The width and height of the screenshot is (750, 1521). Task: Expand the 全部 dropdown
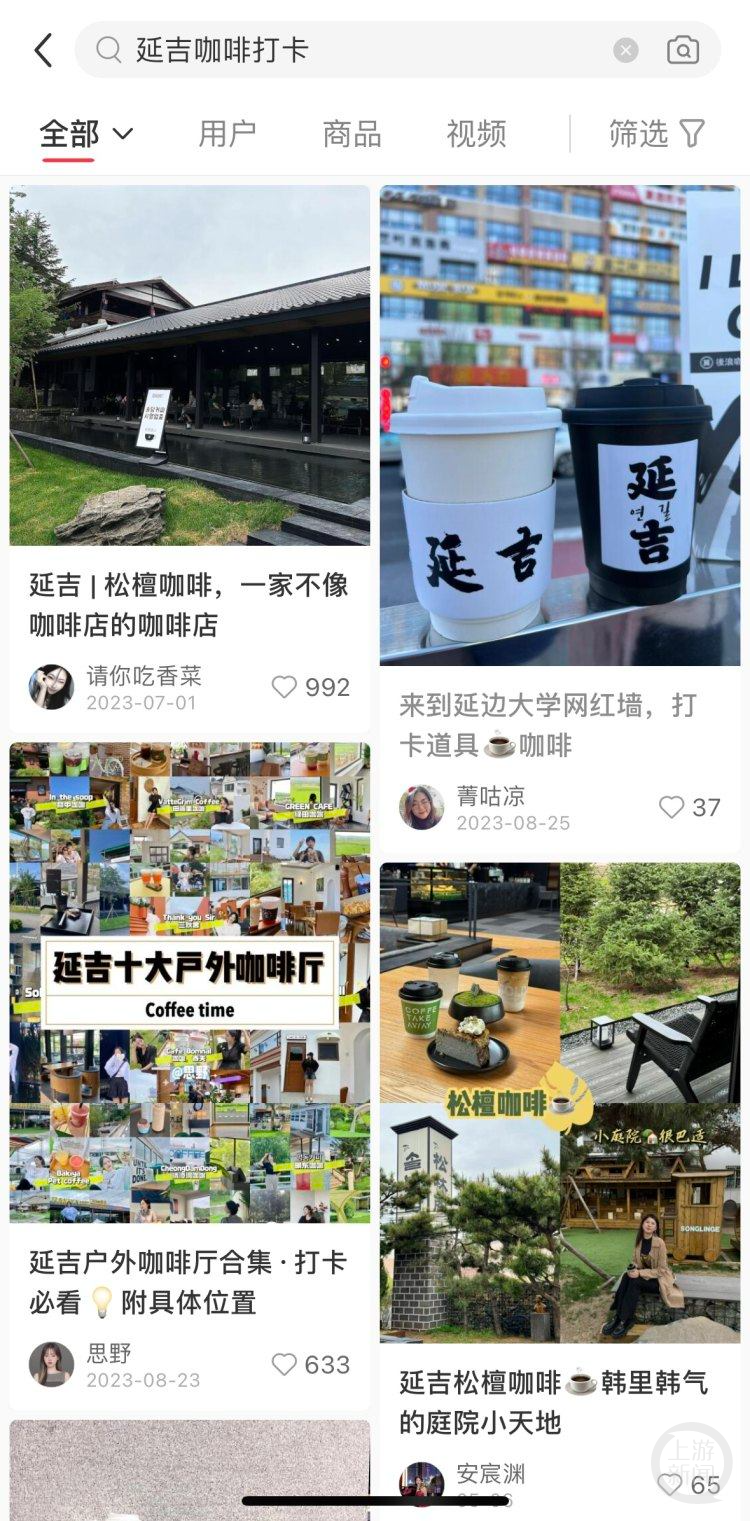[86, 133]
